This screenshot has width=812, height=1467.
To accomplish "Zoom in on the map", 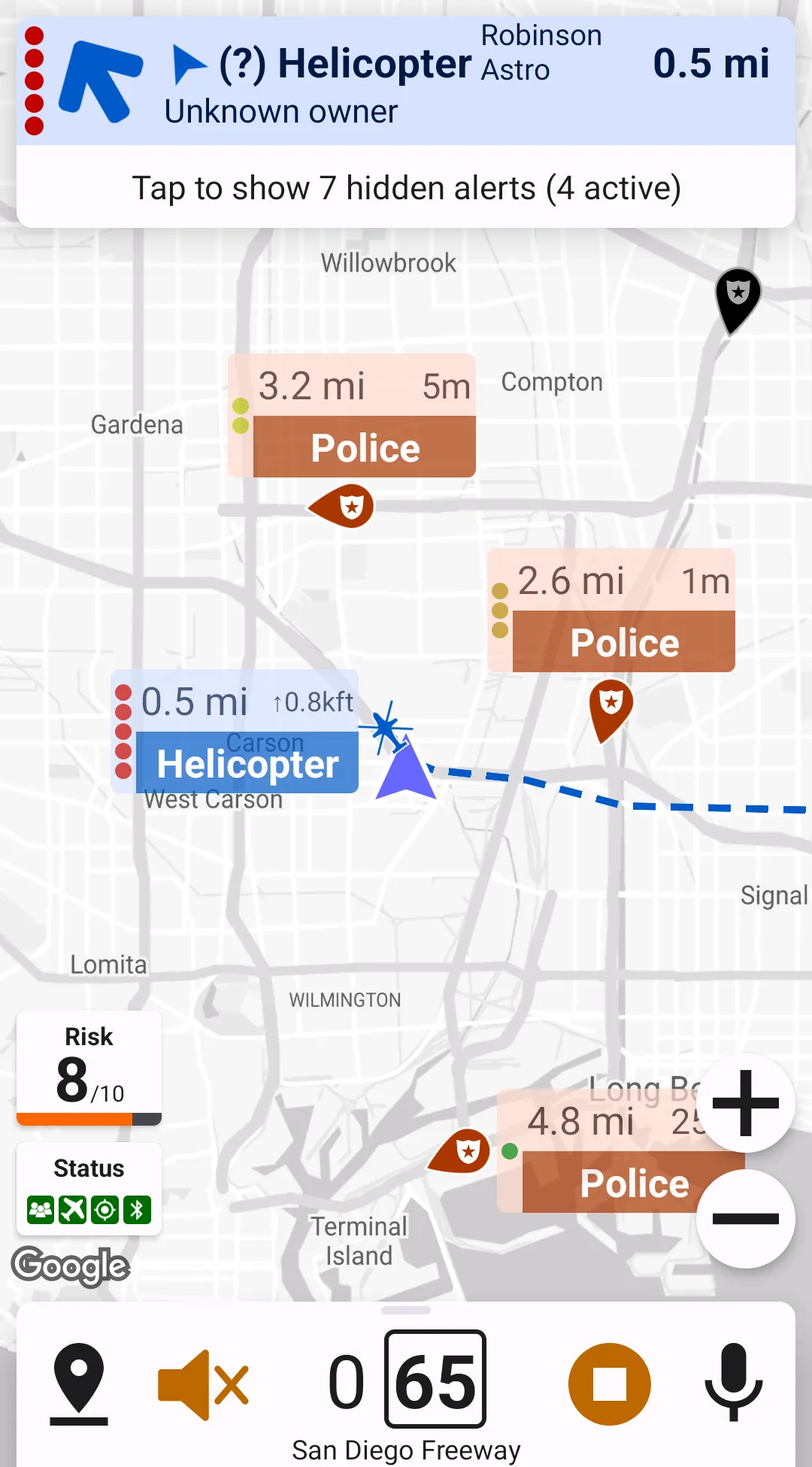I will 745,1104.
